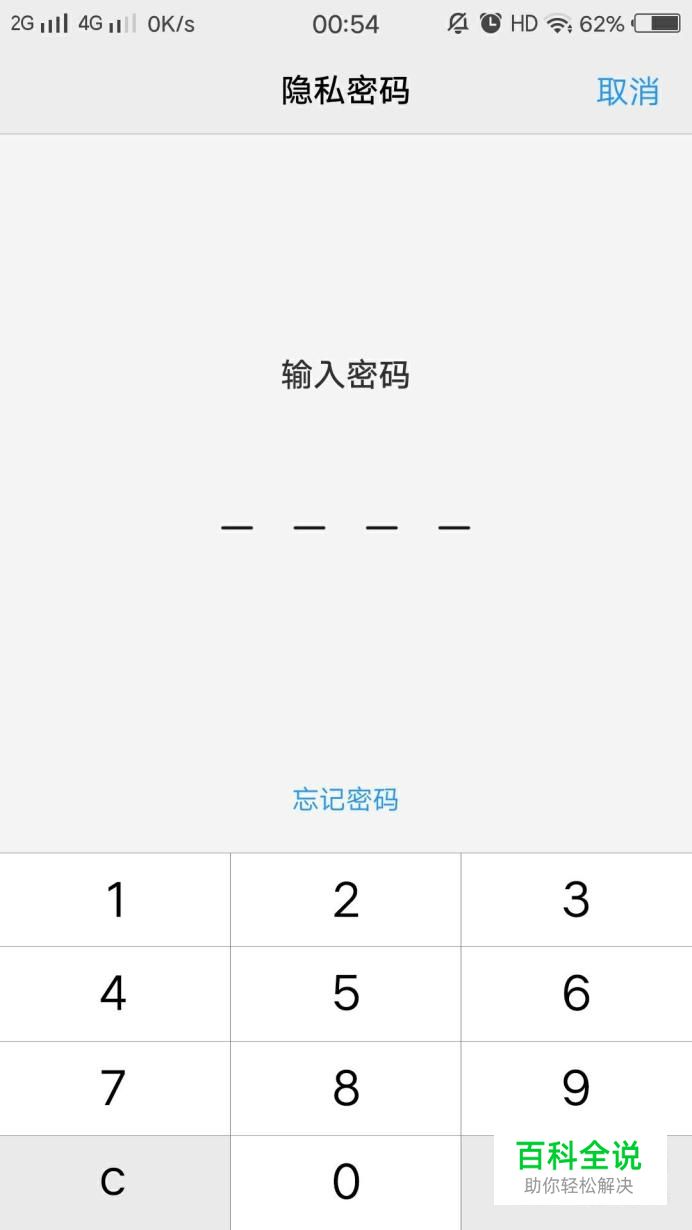Enter digit 6 on the keypad
This screenshot has height=1230, width=692.
(576, 994)
